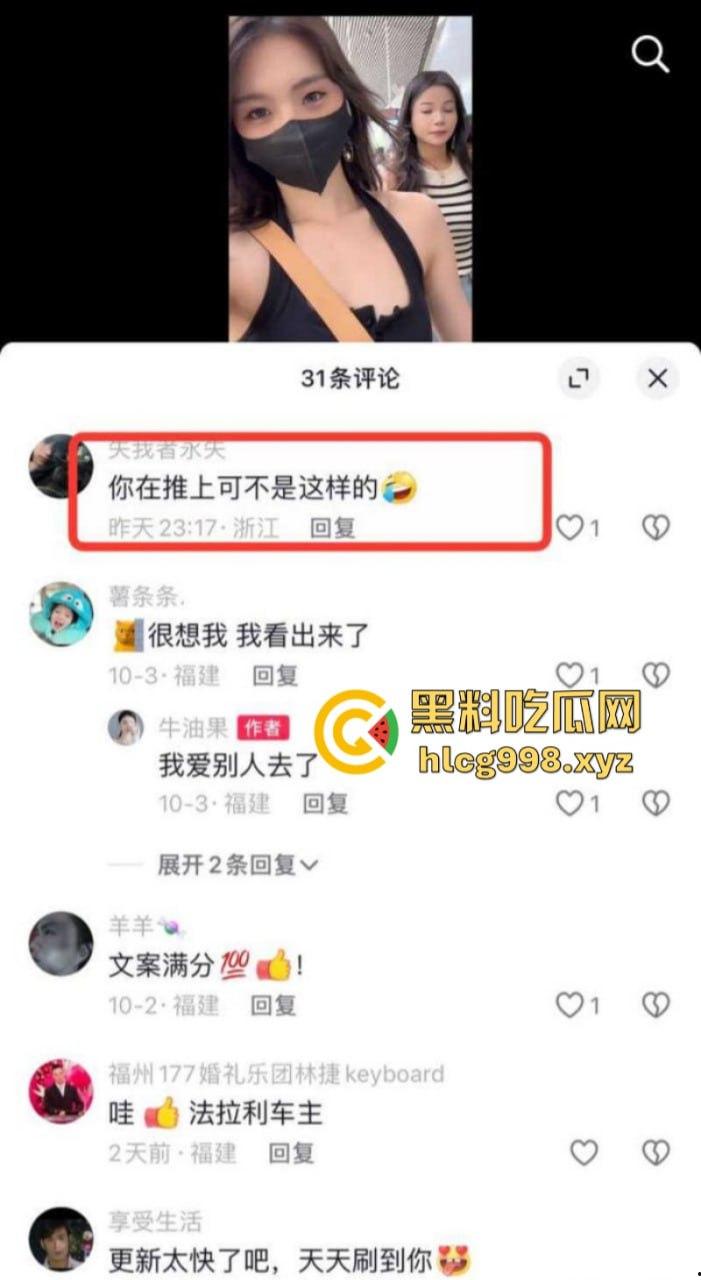Like the author 牛油果's reply
Viewport: 701px width, 1280px height.
(571, 802)
